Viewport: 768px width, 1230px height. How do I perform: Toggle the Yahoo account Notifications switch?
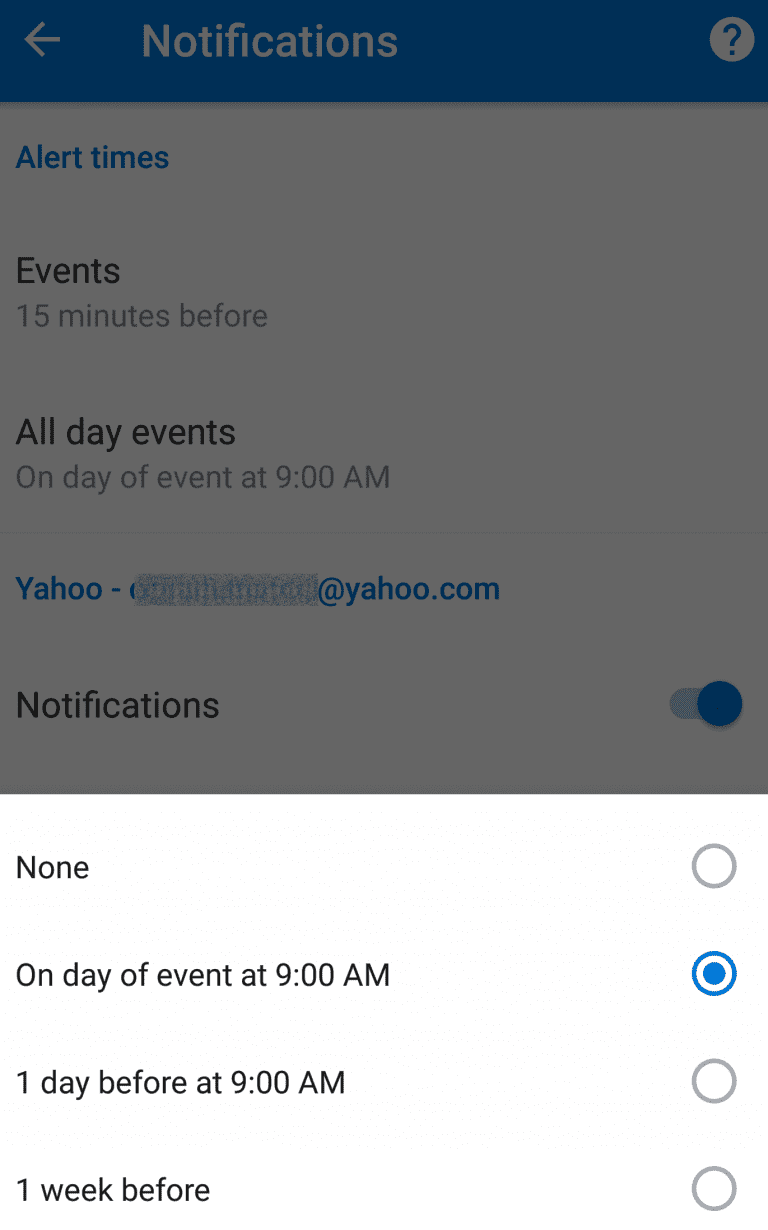click(x=706, y=705)
